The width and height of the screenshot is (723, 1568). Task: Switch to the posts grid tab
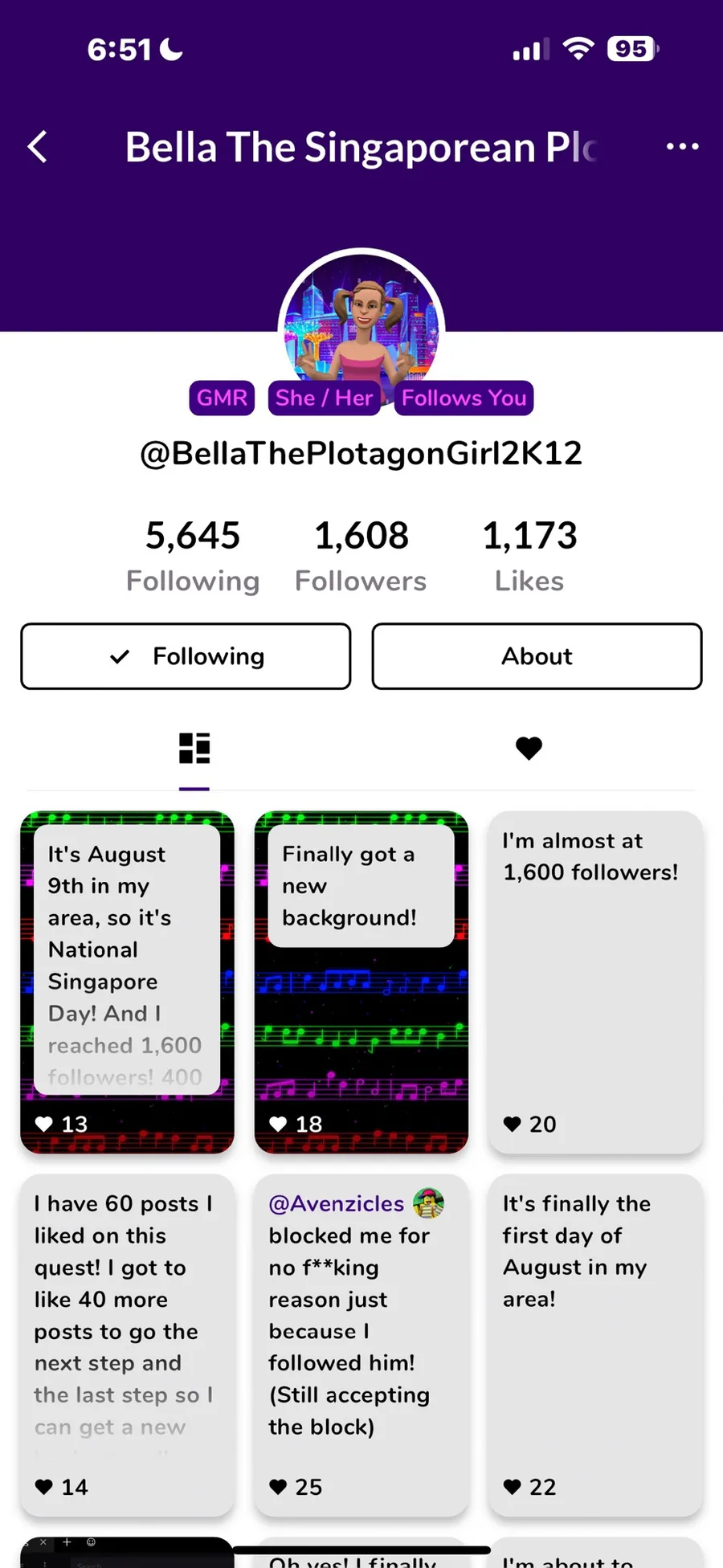194,748
